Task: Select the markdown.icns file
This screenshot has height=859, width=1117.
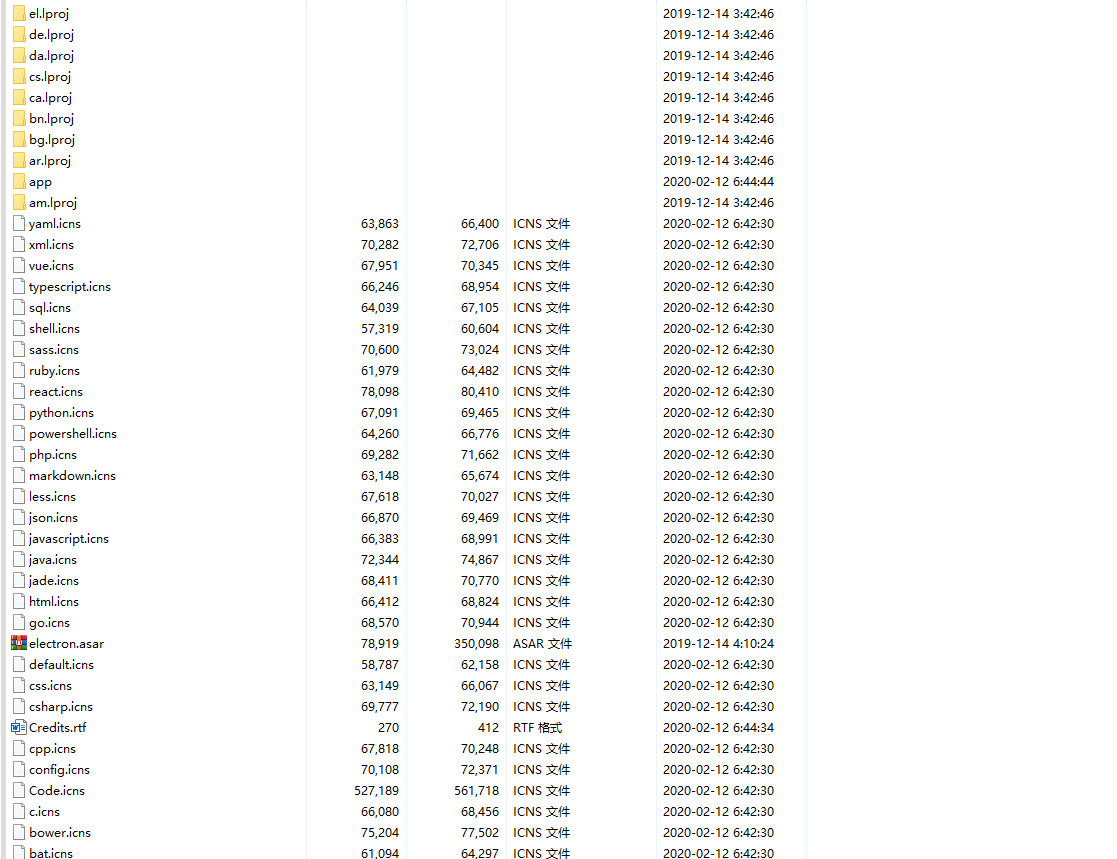Action: (x=72, y=476)
